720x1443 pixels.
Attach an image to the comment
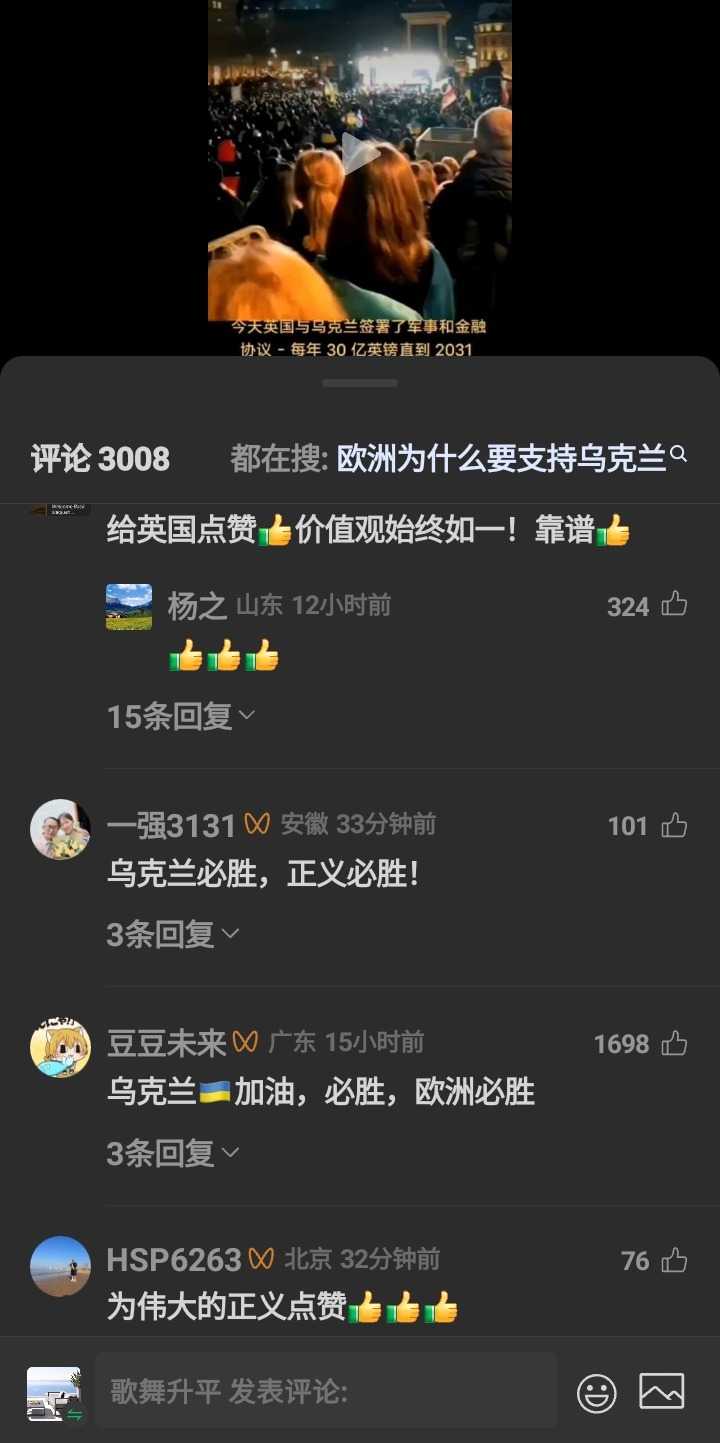[661, 1392]
